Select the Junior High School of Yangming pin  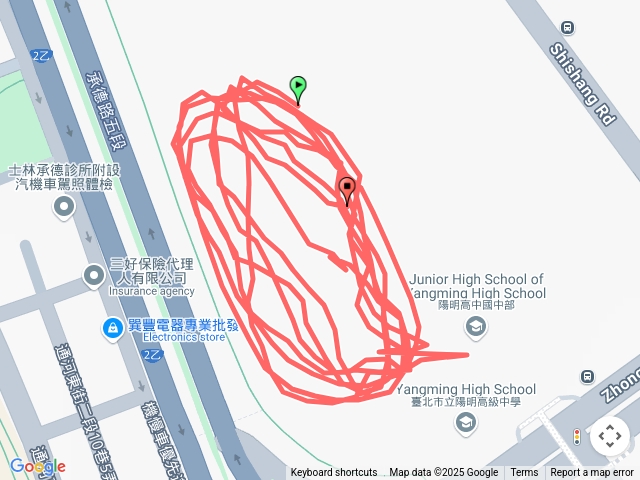pyautogui.click(x=475, y=326)
